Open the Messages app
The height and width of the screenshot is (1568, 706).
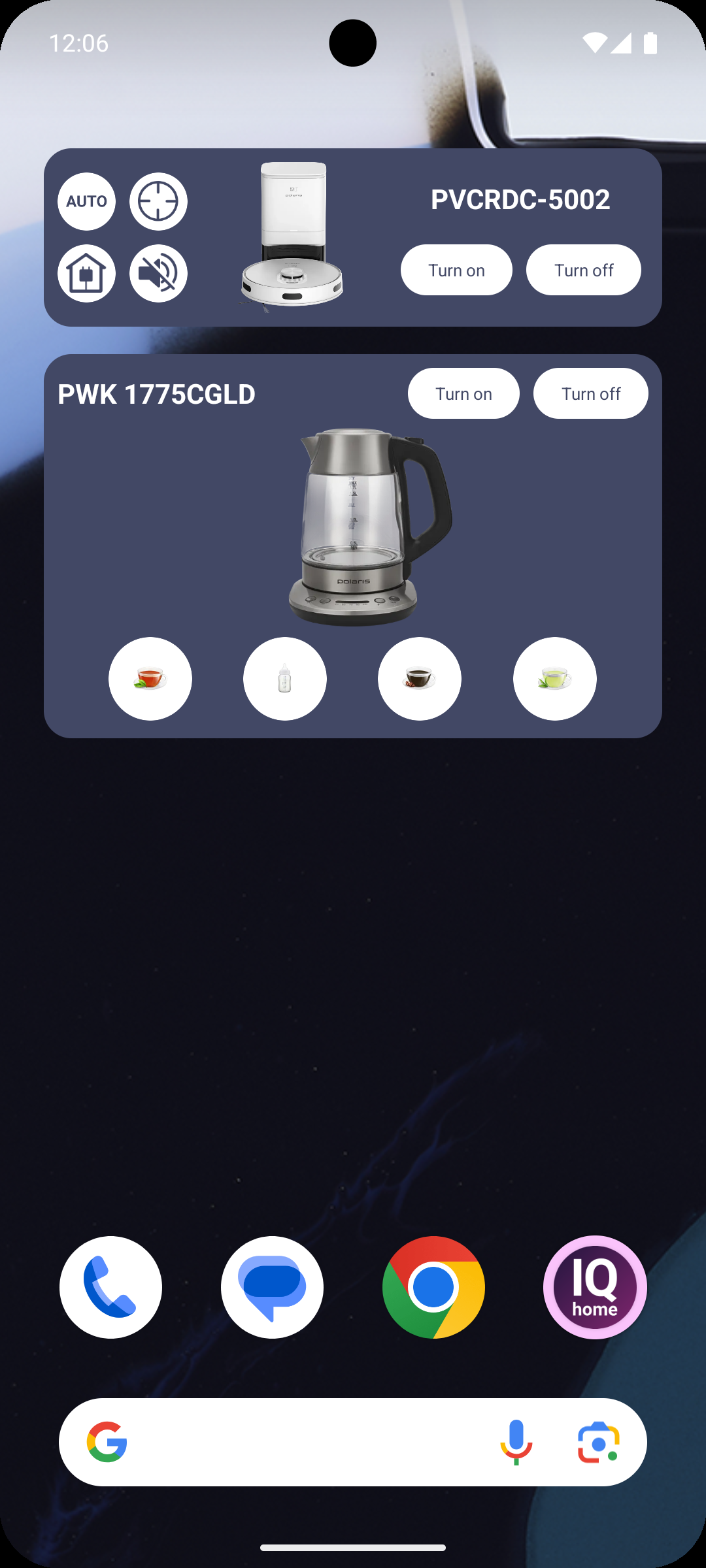coord(272,1287)
